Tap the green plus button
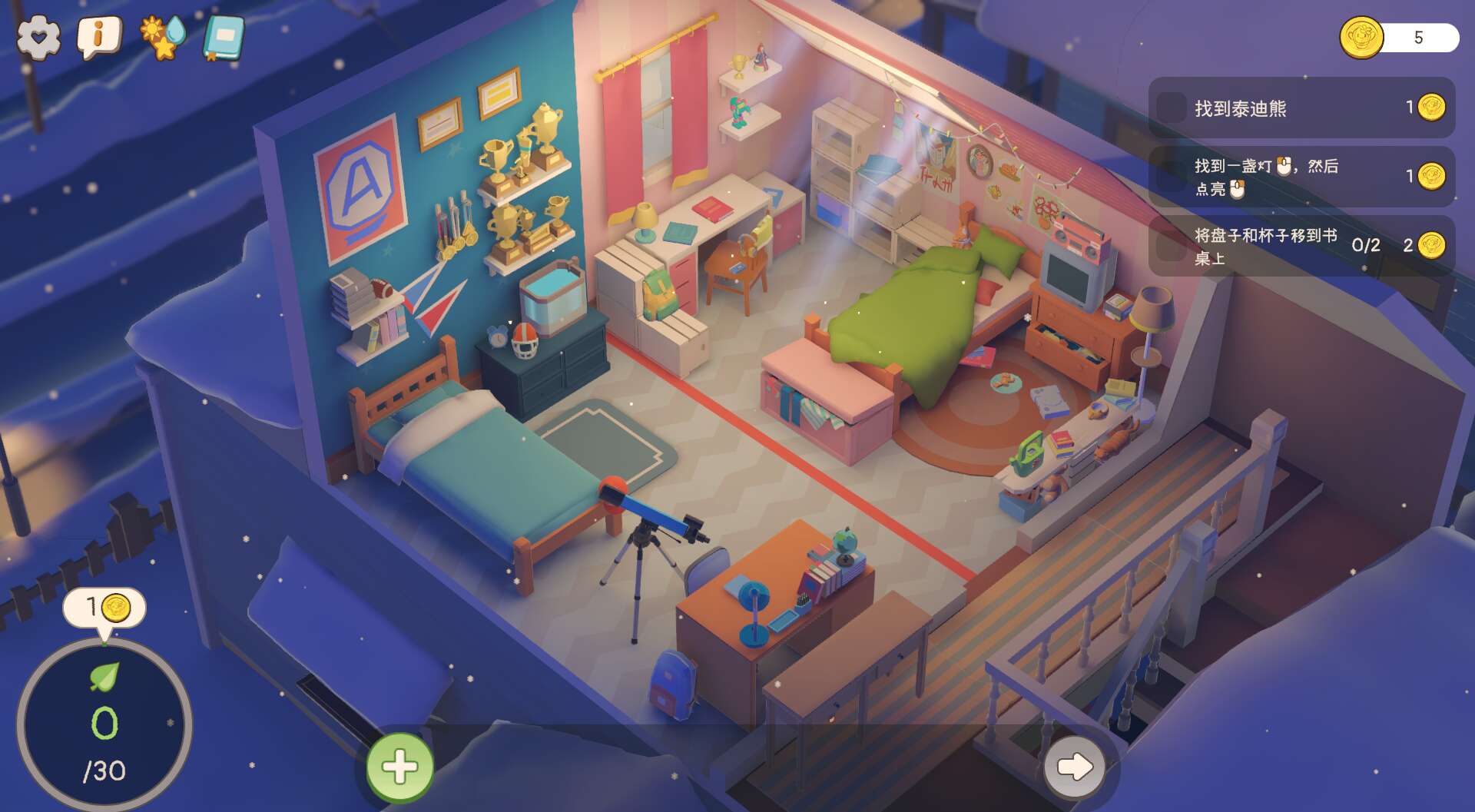Screen dimensions: 1475x812 point(399,767)
